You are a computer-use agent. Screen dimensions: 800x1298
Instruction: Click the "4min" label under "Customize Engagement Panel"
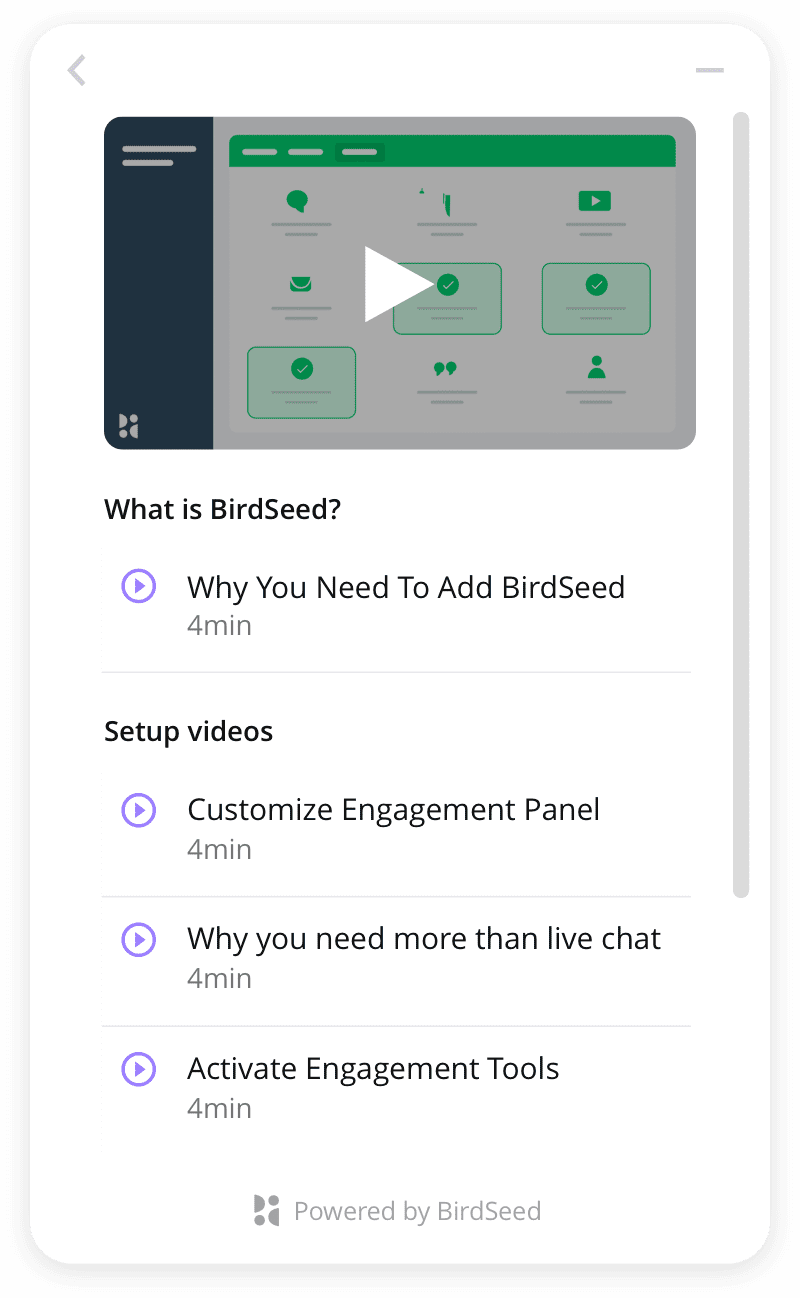219,849
